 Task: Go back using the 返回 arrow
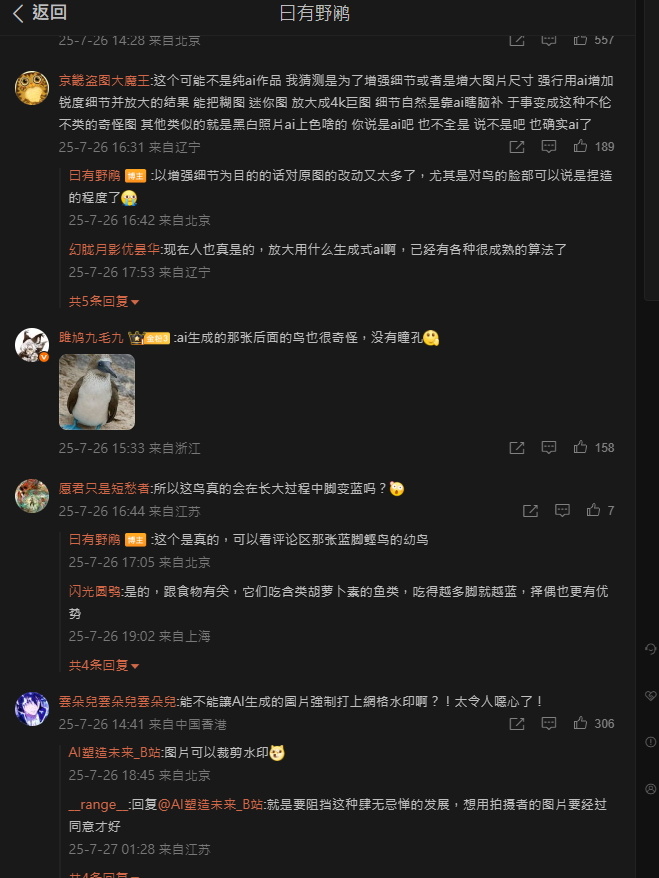pos(40,13)
